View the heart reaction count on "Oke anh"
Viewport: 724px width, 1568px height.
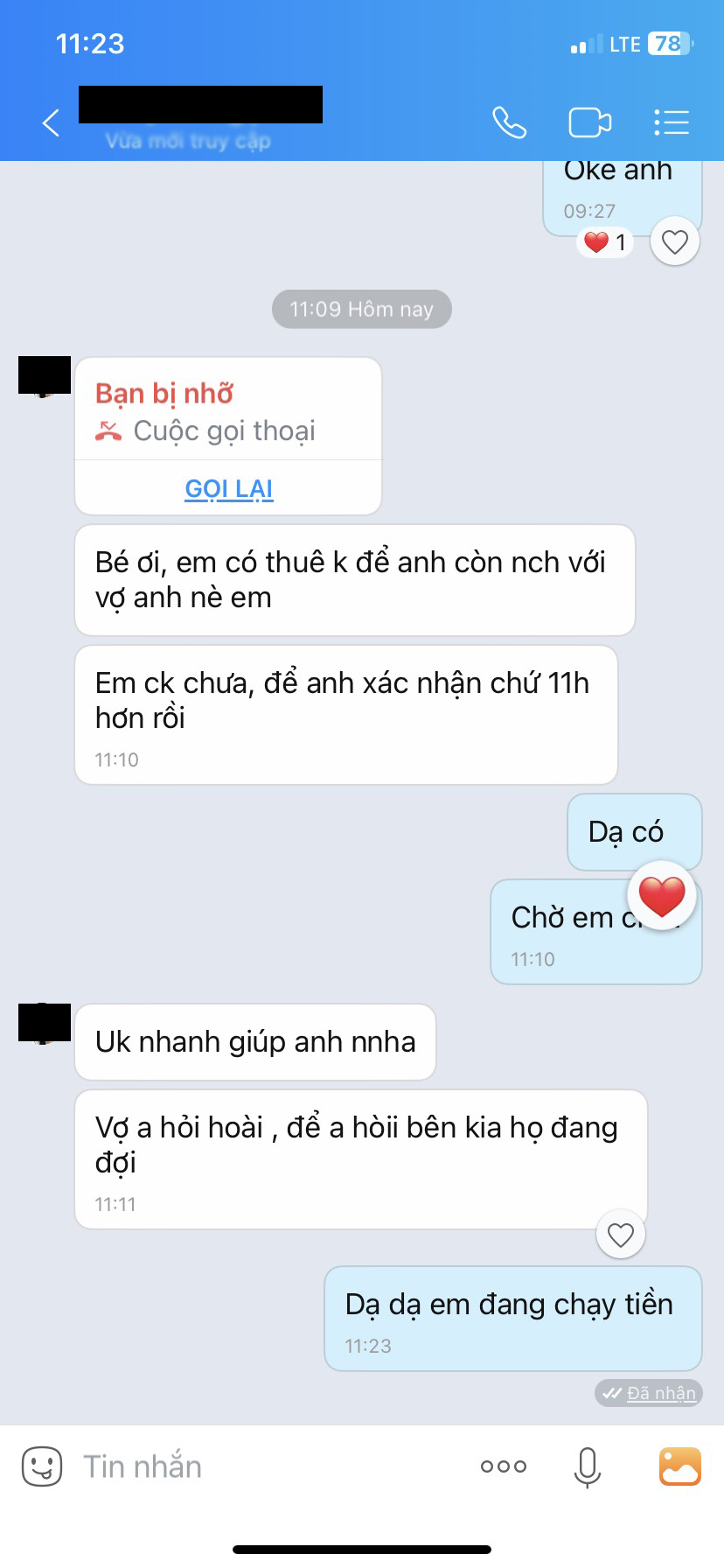click(605, 242)
